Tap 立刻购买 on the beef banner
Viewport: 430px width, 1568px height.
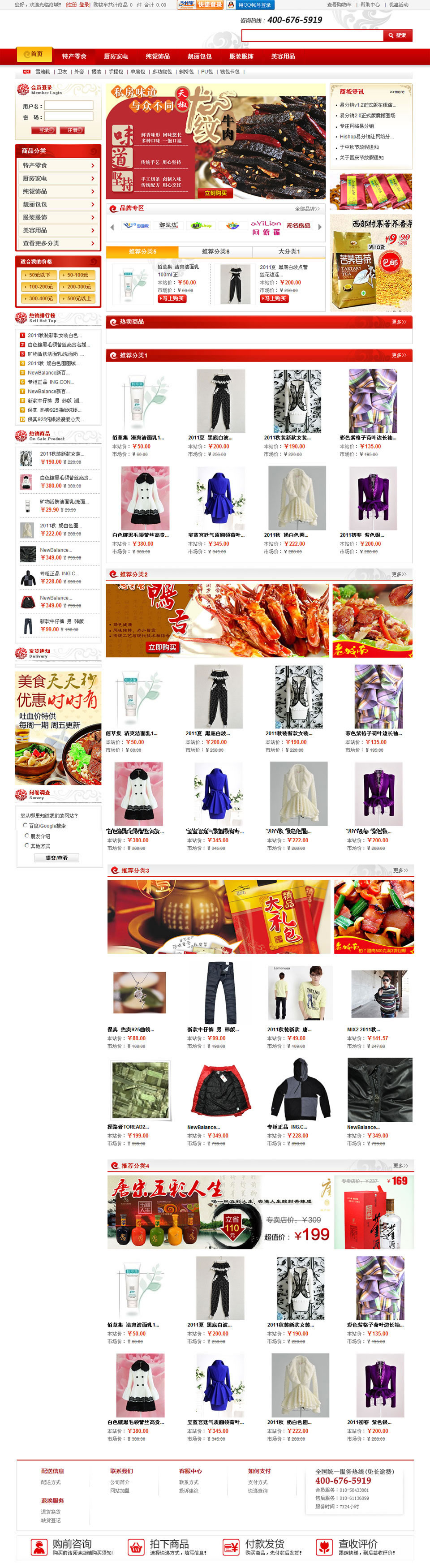[x=215, y=193]
